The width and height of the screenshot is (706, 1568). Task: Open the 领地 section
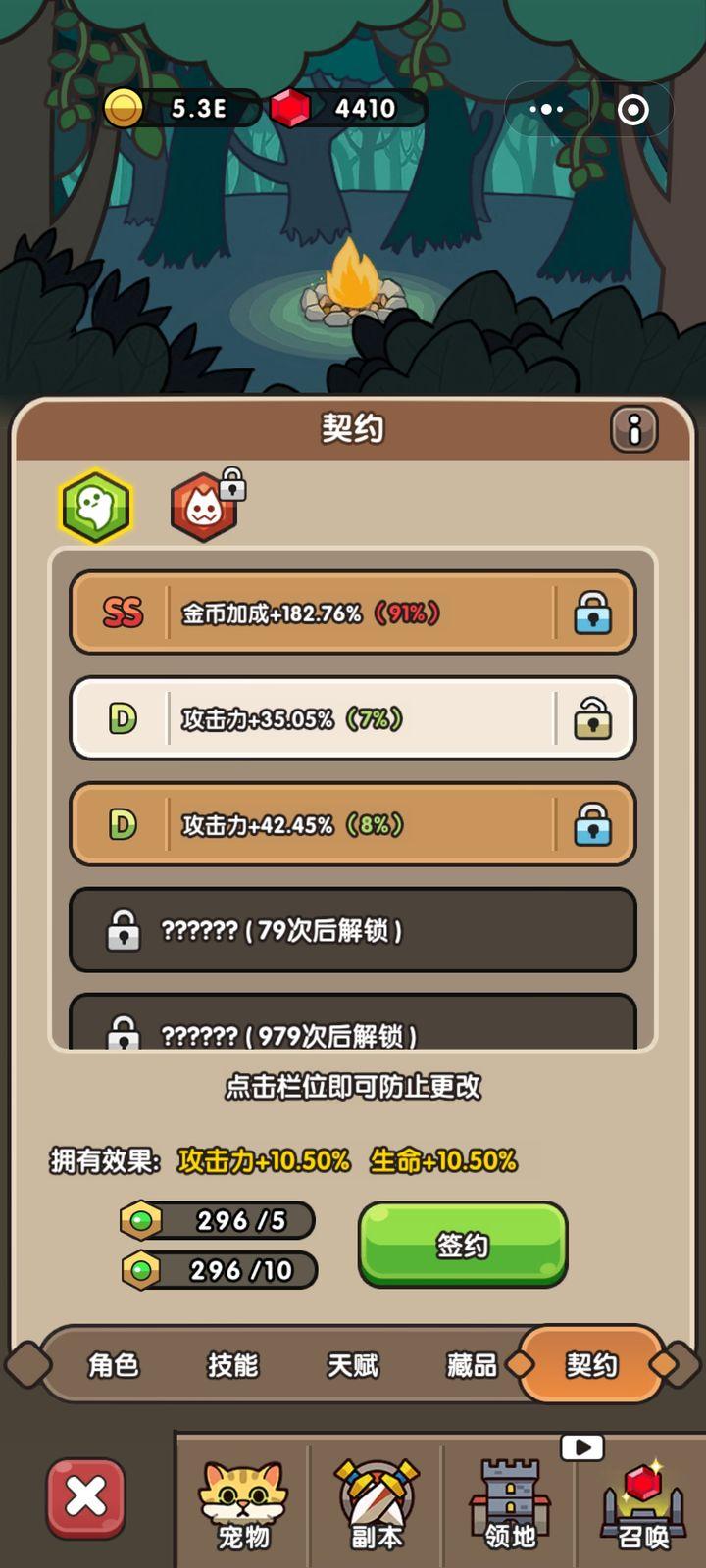pos(510,1505)
